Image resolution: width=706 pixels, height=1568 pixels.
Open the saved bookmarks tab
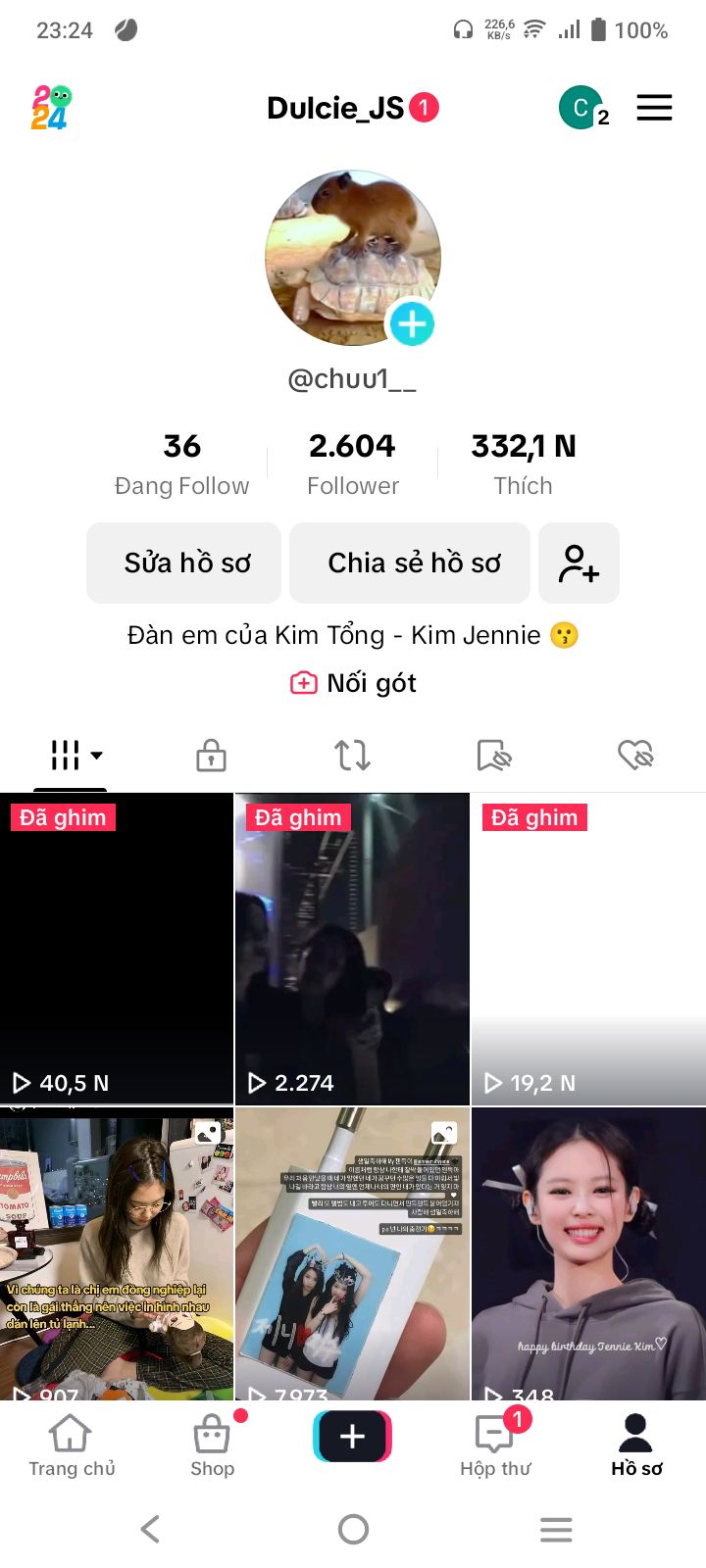click(x=494, y=755)
